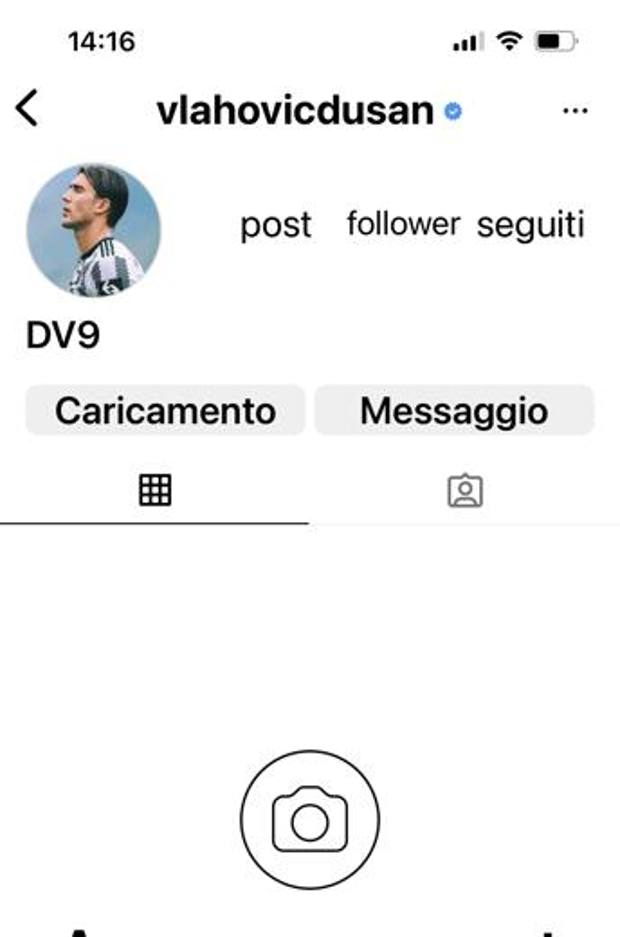
Task: View vlahovicdusan's profile picture
Action: (x=93, y=230)
